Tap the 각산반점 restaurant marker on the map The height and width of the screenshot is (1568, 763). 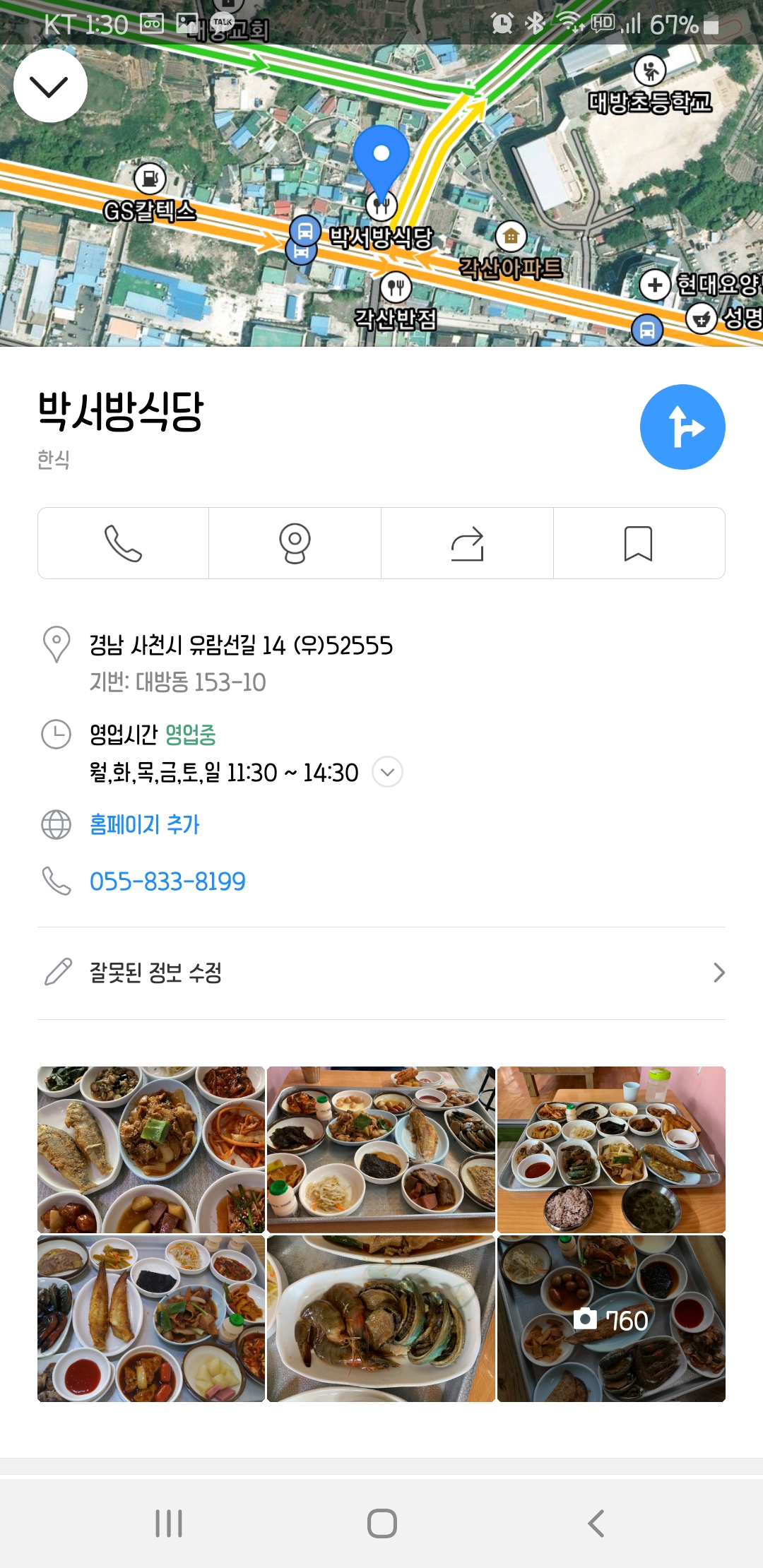point(396,287)
